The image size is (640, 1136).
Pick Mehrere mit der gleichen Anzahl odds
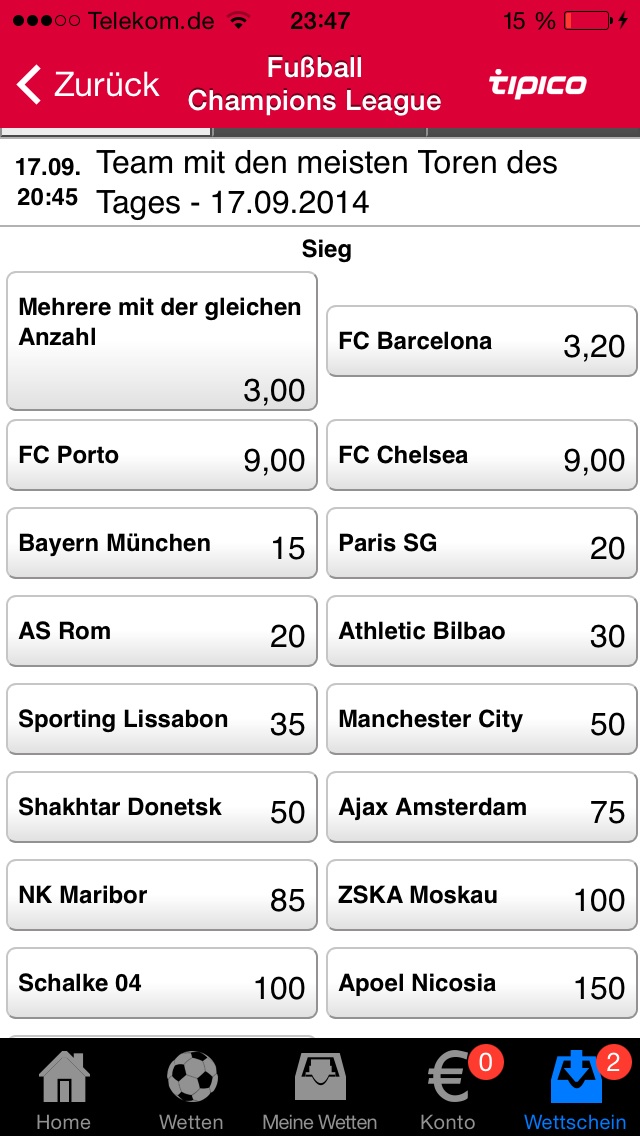pyautogui.click(x=162, y=341)
